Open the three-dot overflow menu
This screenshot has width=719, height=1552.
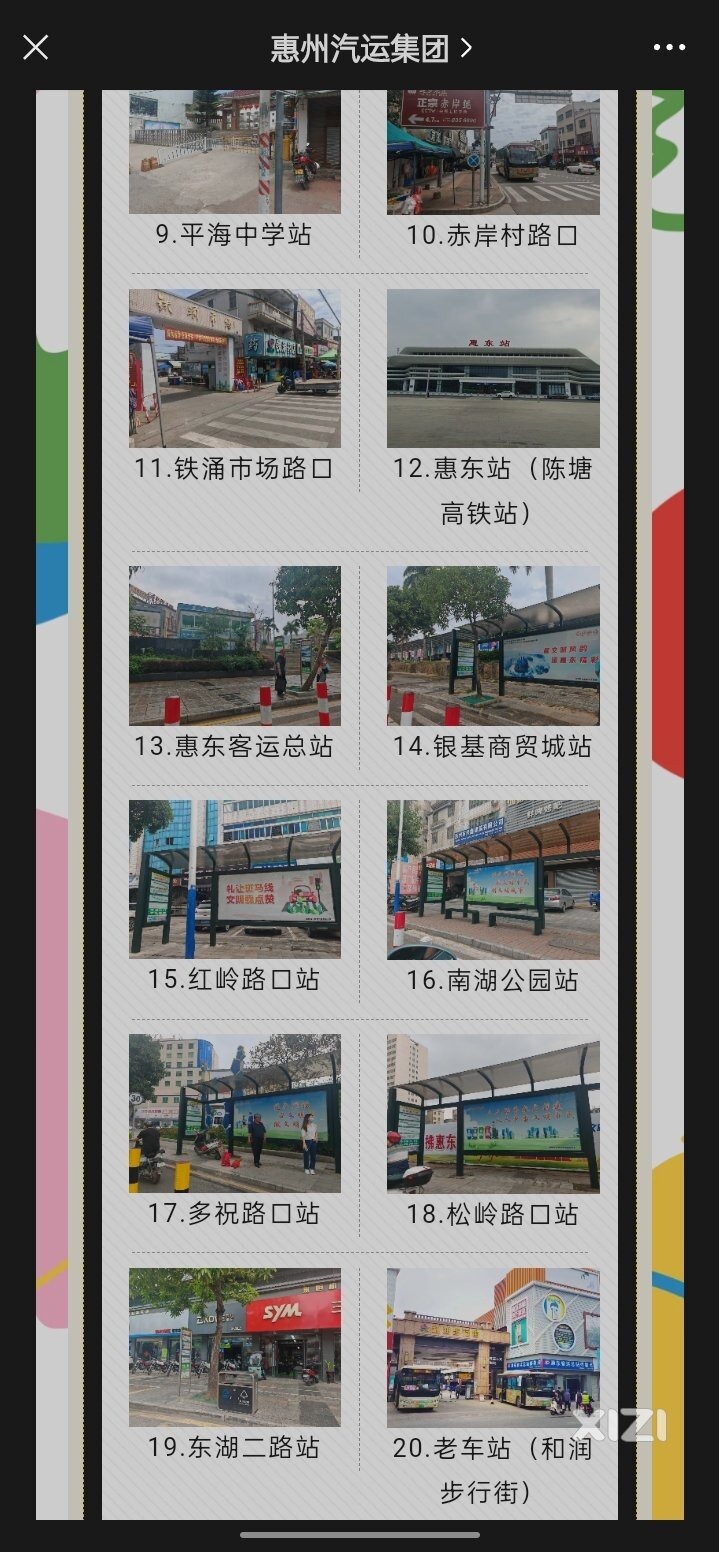669,47
